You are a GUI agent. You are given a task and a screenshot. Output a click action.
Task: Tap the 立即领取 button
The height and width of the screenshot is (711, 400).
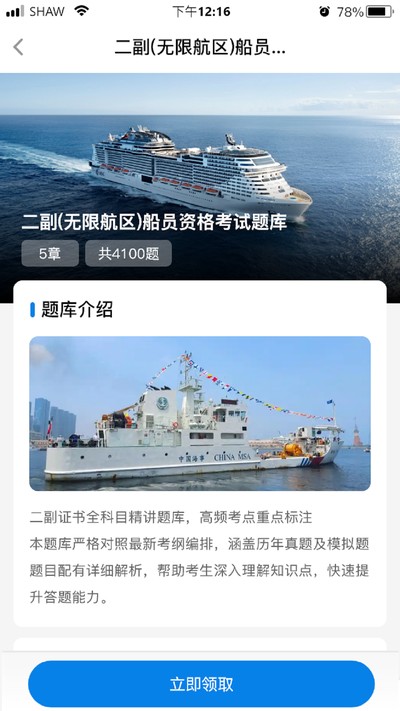point(201,684)
